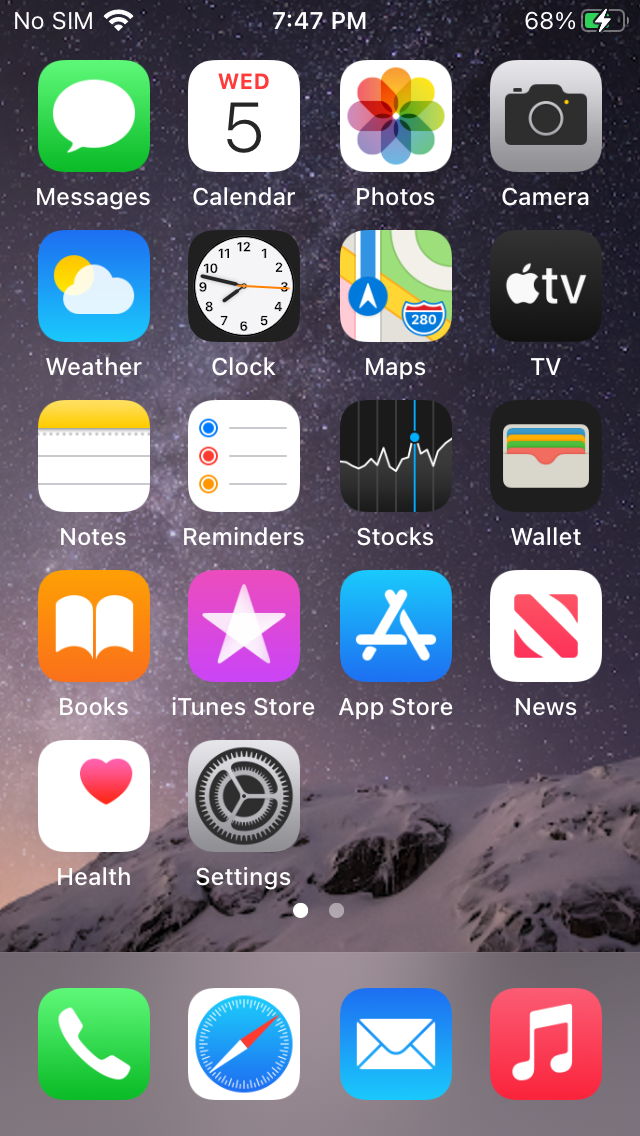This screenshot has width=640, height=1136.
Task: Open Notes
Action: [93, 456]
